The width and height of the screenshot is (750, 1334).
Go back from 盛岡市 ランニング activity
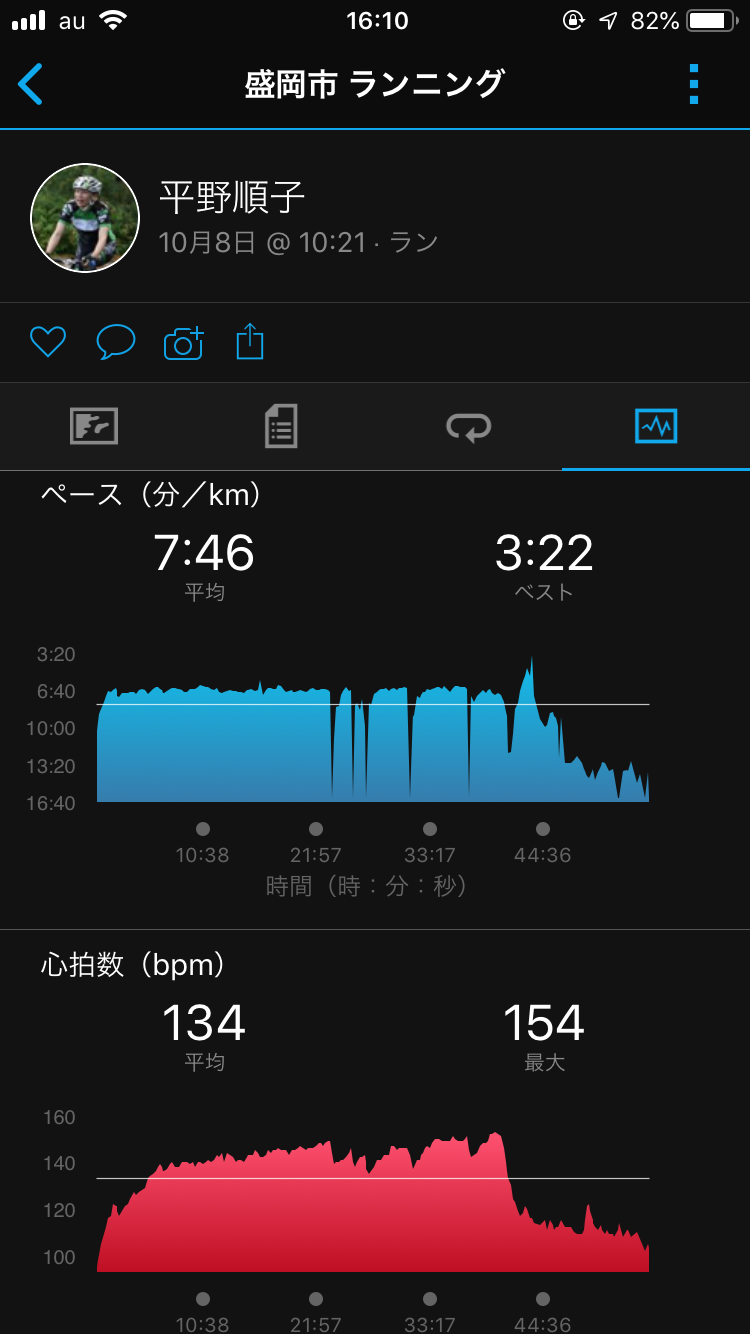[31, 85]
